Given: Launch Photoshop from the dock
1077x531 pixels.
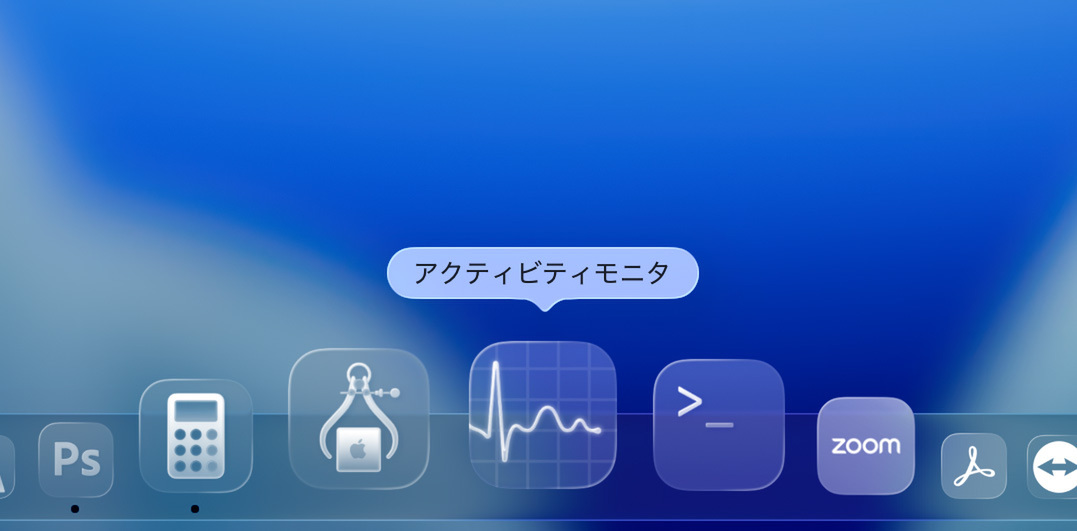Looking at the screenshot, I should click(76, 460).
